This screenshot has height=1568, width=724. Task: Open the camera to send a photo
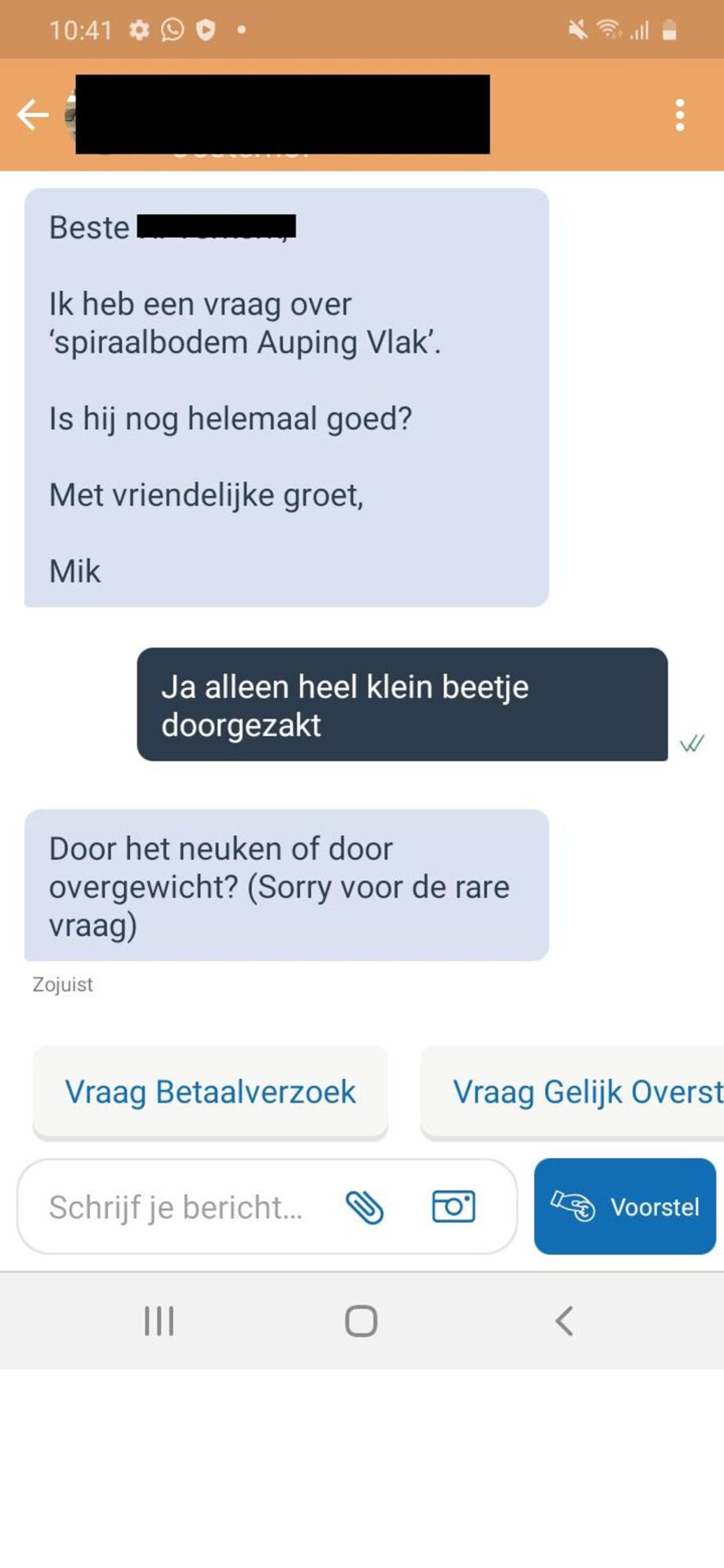(x=454, y=1206)
